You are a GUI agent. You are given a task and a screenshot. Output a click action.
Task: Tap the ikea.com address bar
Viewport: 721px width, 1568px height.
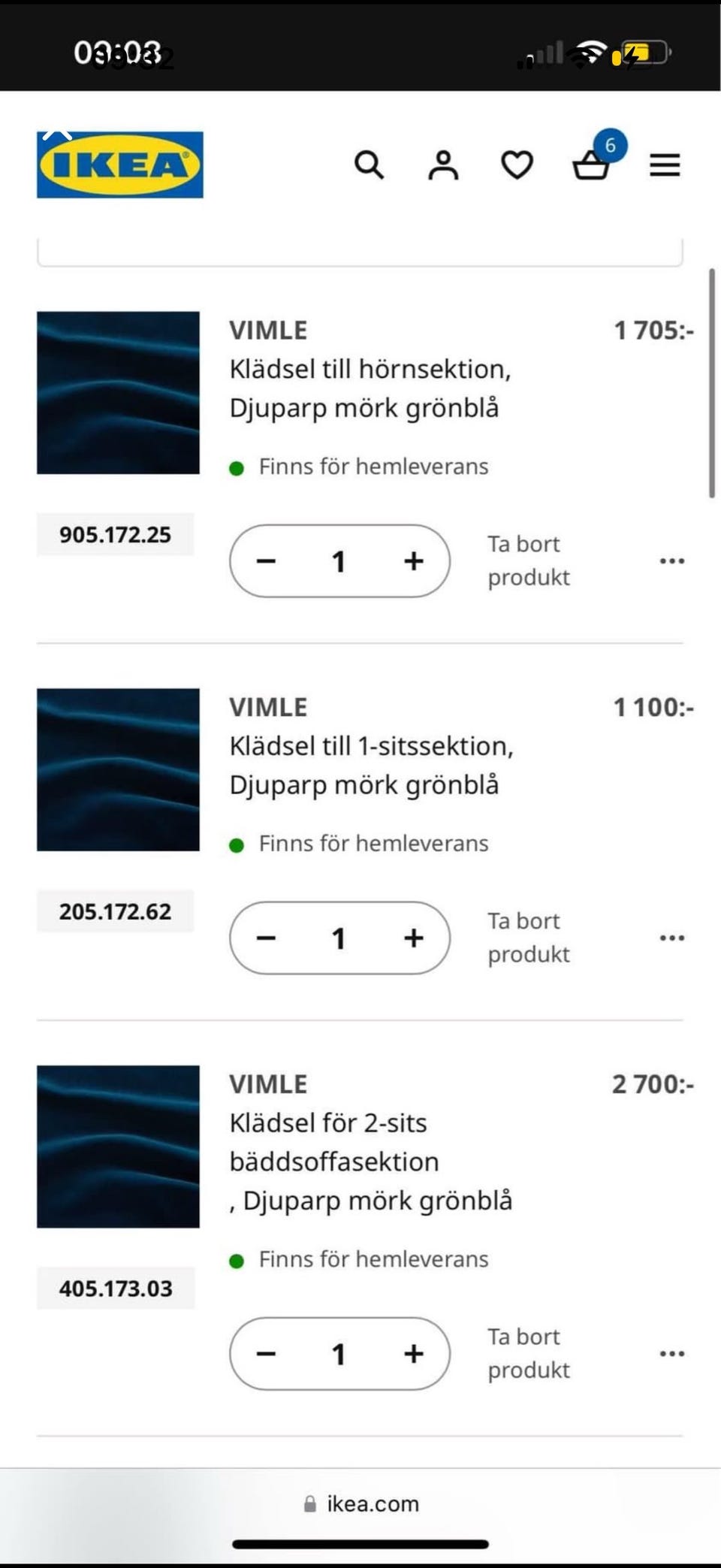pyautogui.click(x=362, y=1503)
